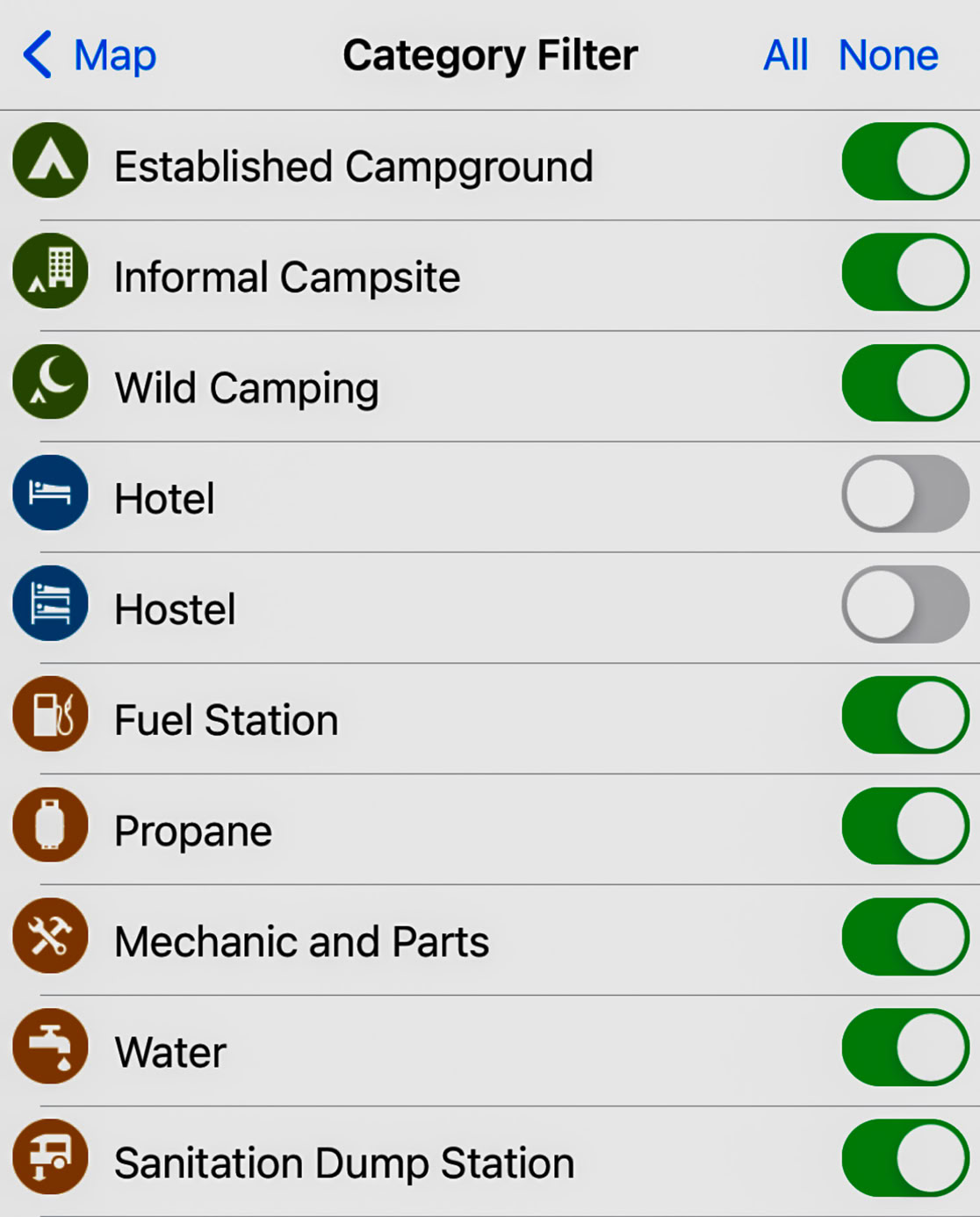Screen dimensions: 980x1217
Task: Disable the Propane toggle
Action: (x=904, y=826)
